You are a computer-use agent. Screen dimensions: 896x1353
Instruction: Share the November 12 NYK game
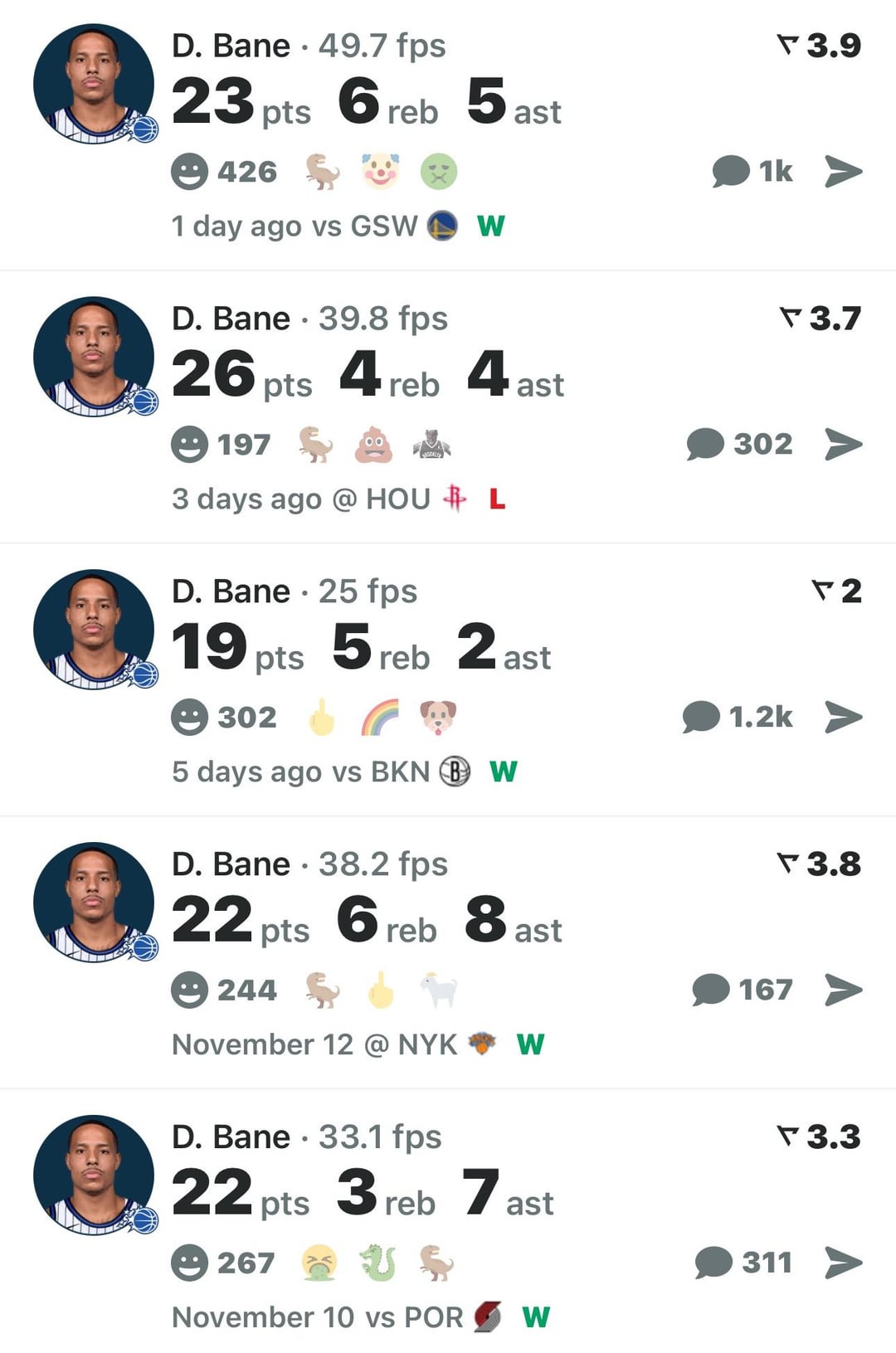click(x=844, y=990)
